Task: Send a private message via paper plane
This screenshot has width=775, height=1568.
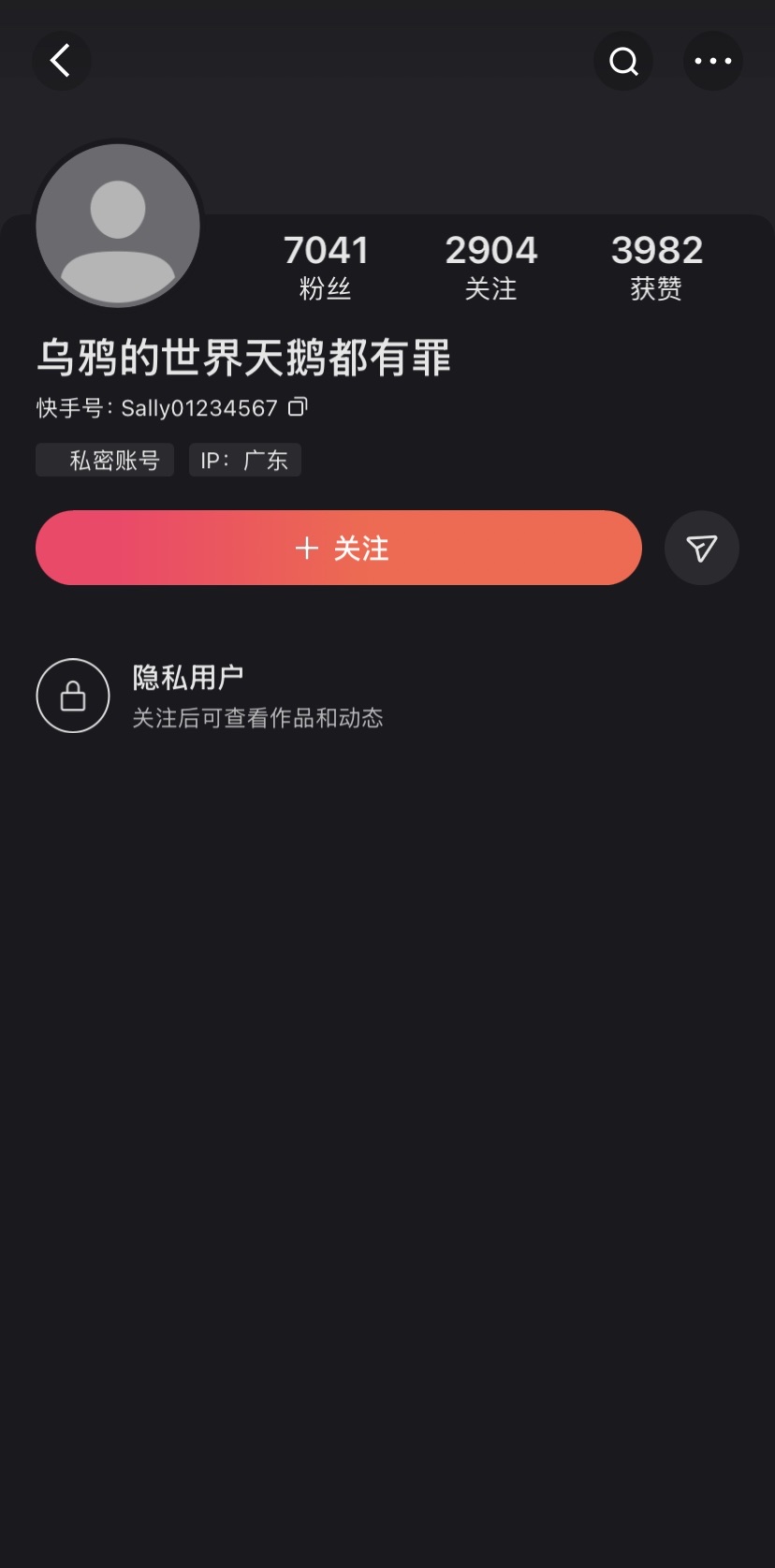Action: point(702,548)
